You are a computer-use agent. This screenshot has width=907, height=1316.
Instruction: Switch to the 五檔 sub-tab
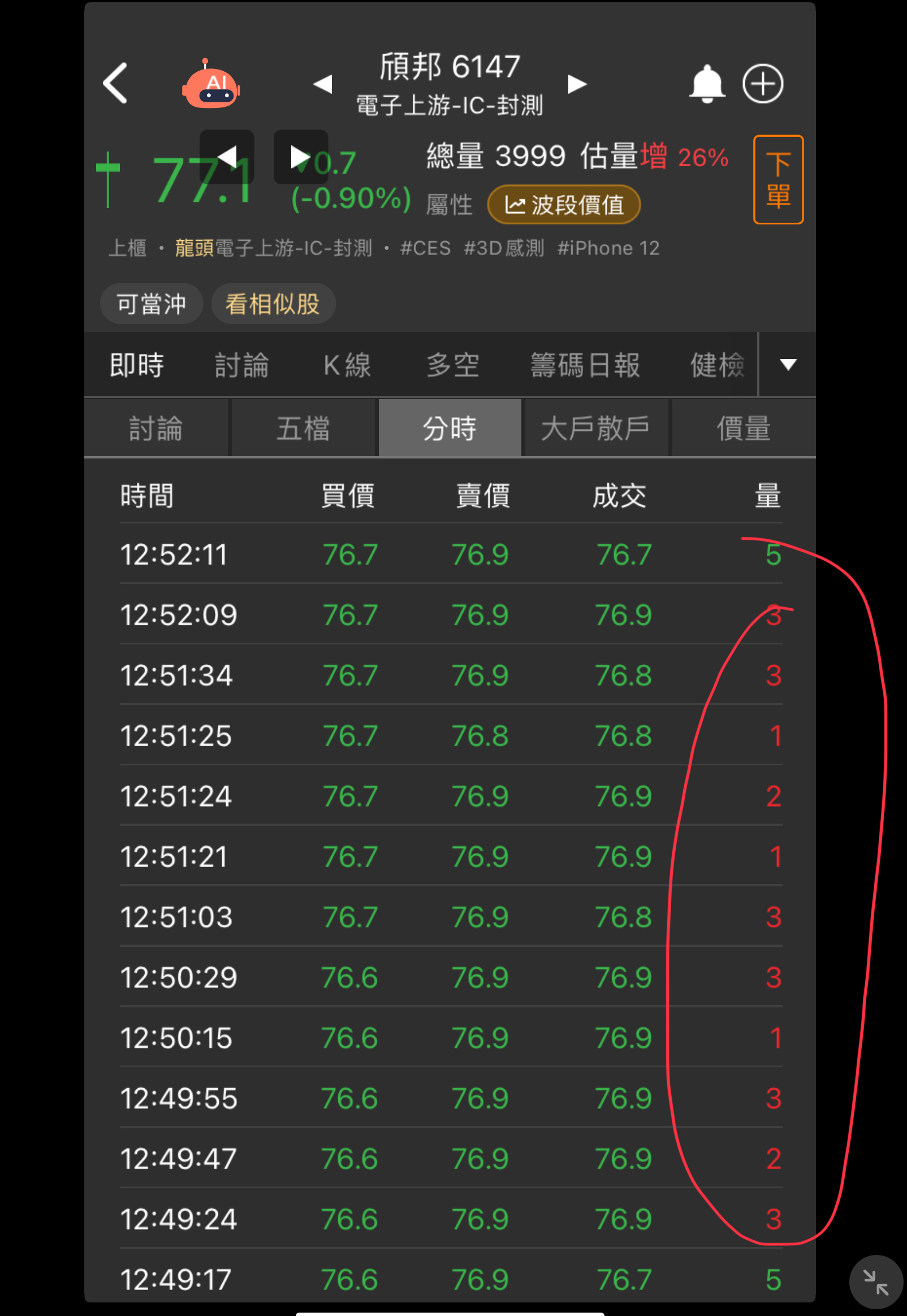click(x=303, y=428)
